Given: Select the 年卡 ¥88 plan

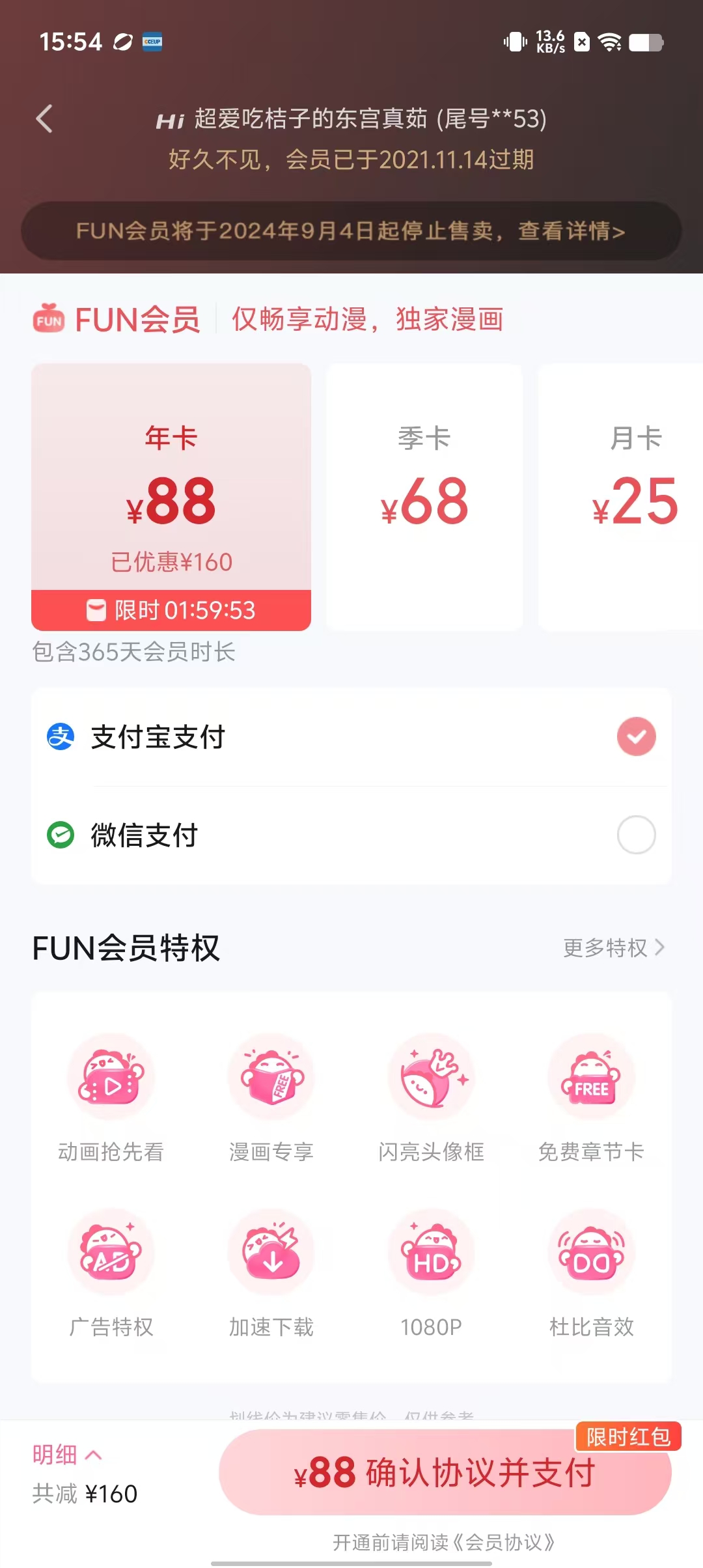Looking at the screenshot, I should point(171,496).
